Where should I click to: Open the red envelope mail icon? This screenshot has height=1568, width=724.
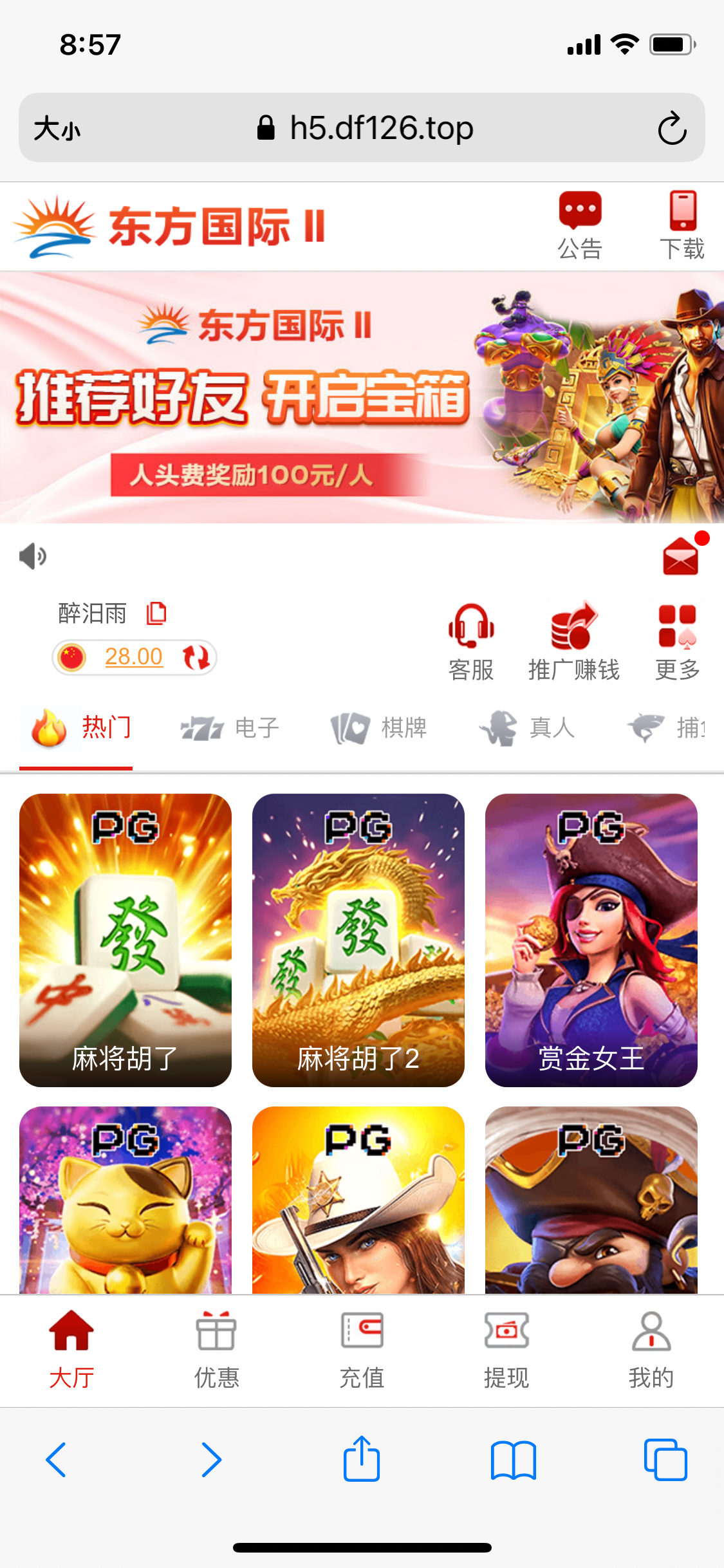coord(681,557)
